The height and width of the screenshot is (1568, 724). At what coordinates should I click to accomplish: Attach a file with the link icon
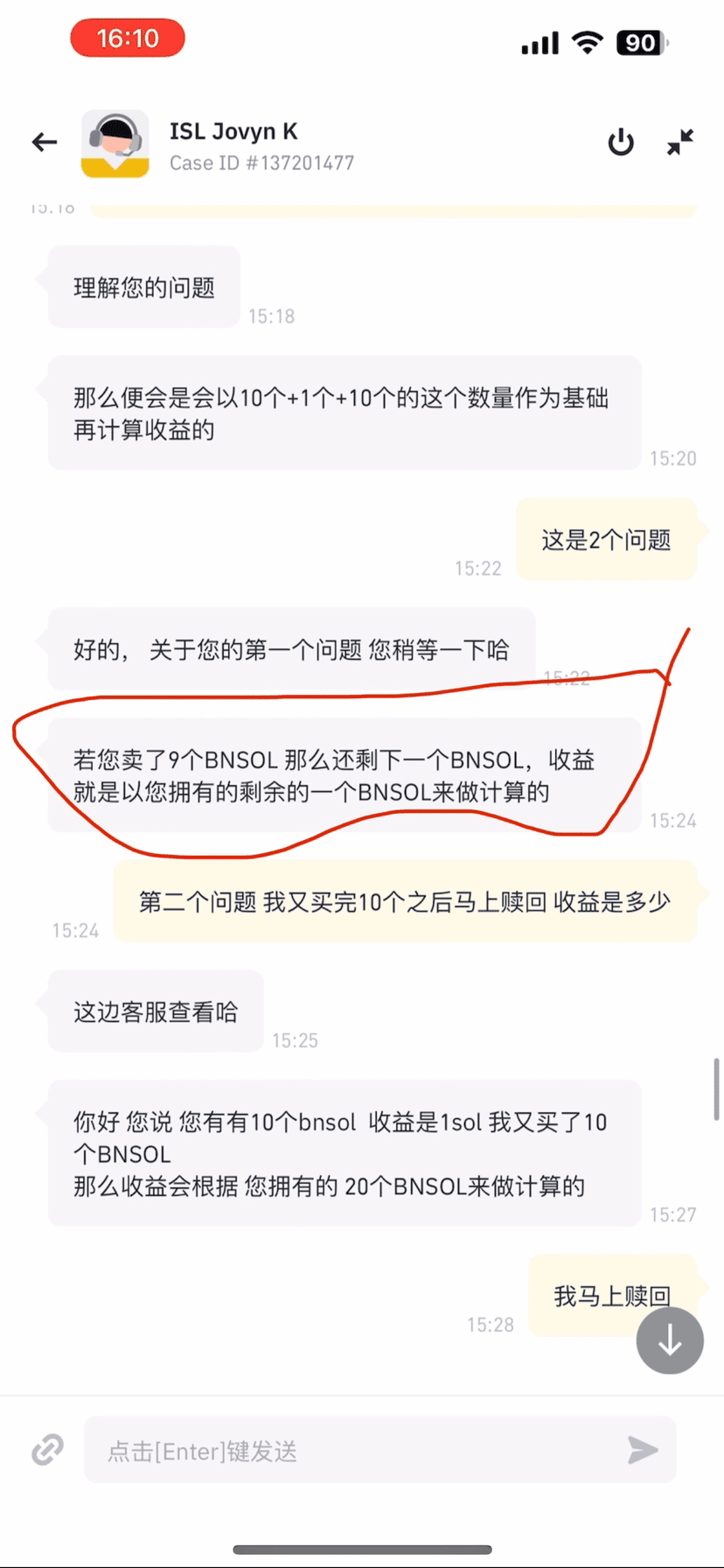(47, 1450)
